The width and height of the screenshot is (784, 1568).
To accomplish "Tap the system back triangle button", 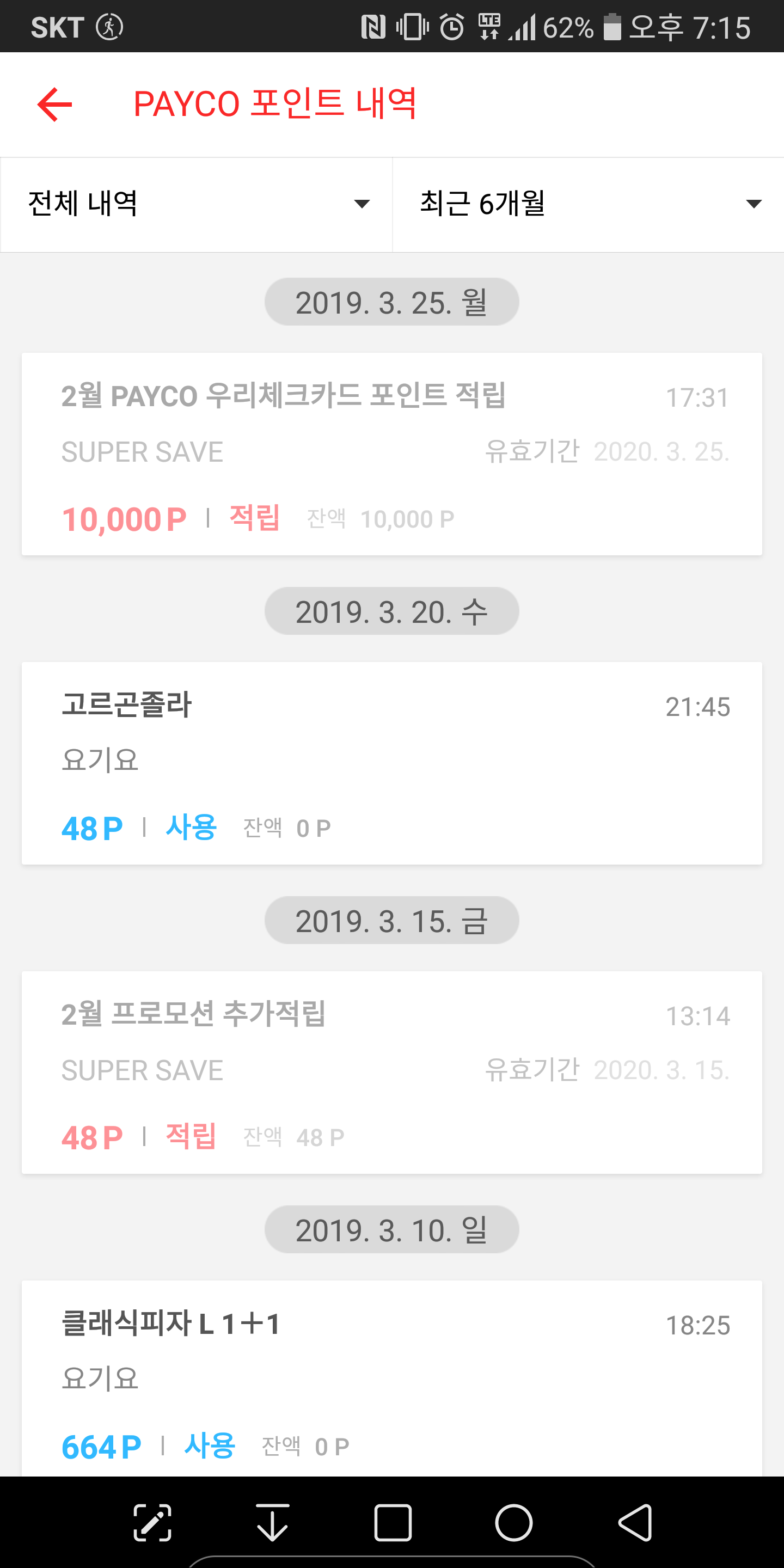I will 635,1523.
